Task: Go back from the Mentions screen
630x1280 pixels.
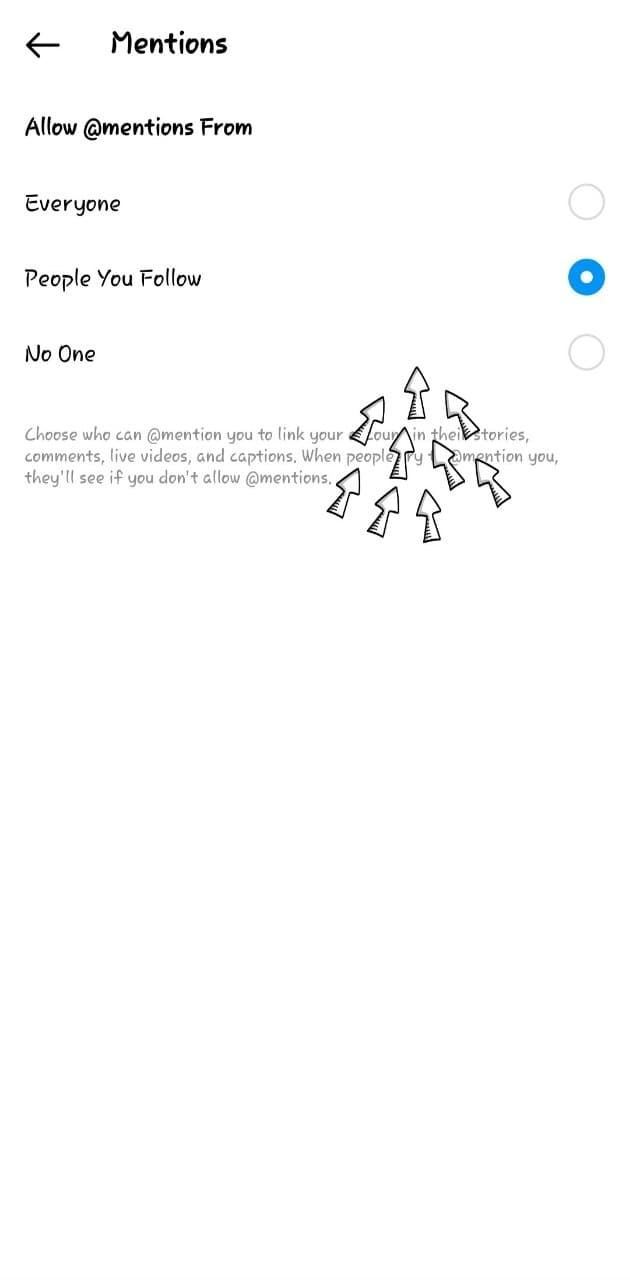Action: tap(42, 44)
